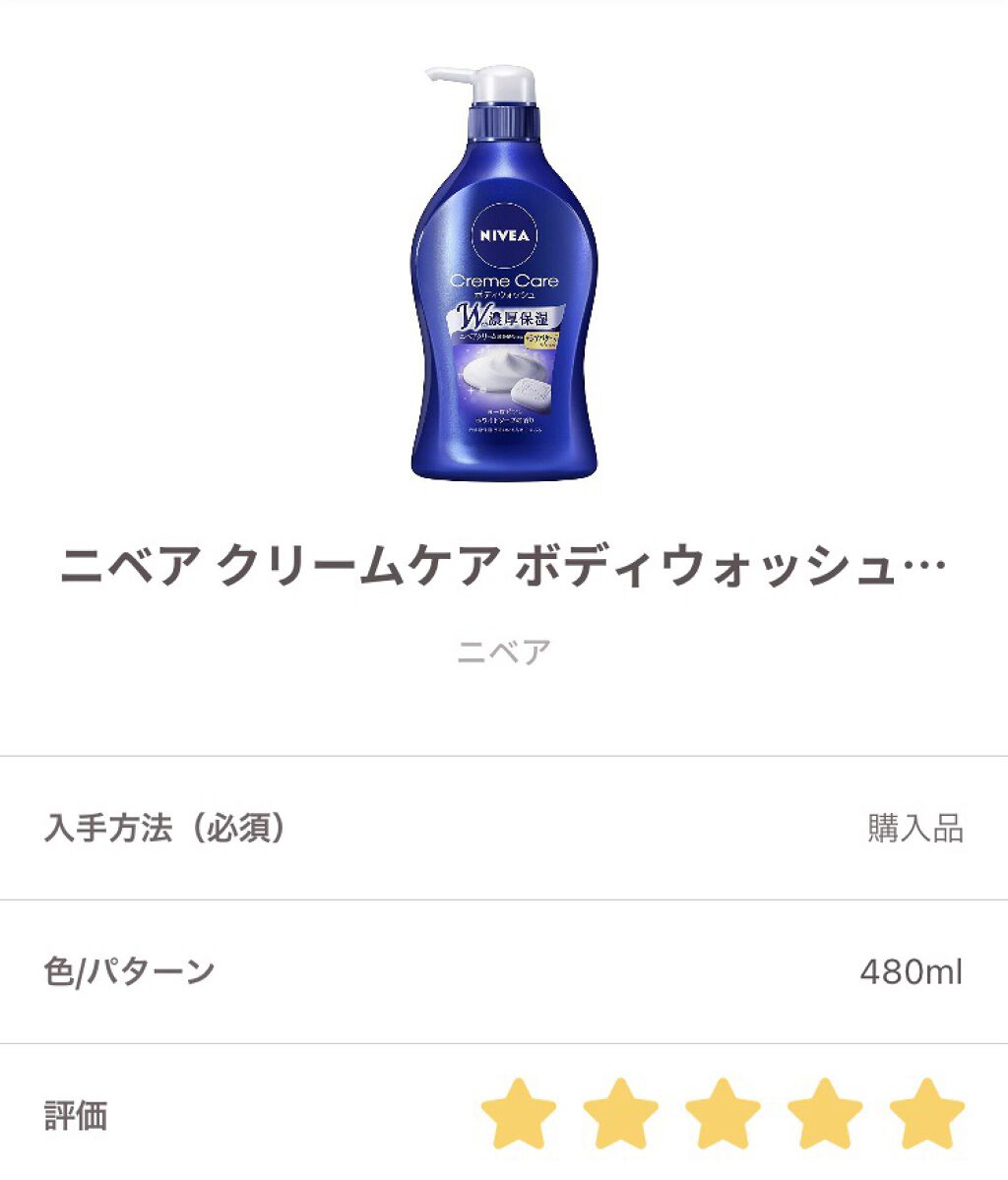Open the full product title ニベア クリームケア ボディウォッシュ
Image resolution: width=1008 pixels, height=1180 pixels.
click(504, 563)
